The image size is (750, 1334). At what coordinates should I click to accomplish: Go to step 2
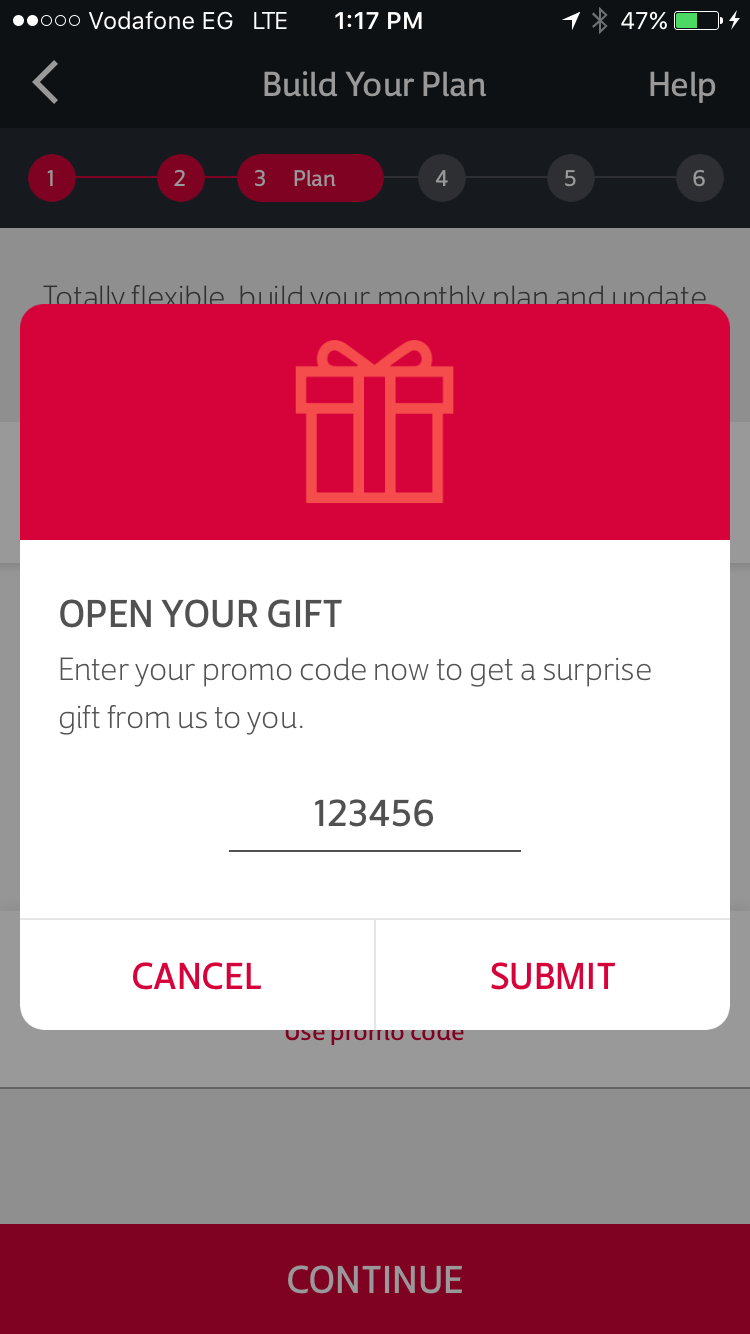click(x=180, y=179)
